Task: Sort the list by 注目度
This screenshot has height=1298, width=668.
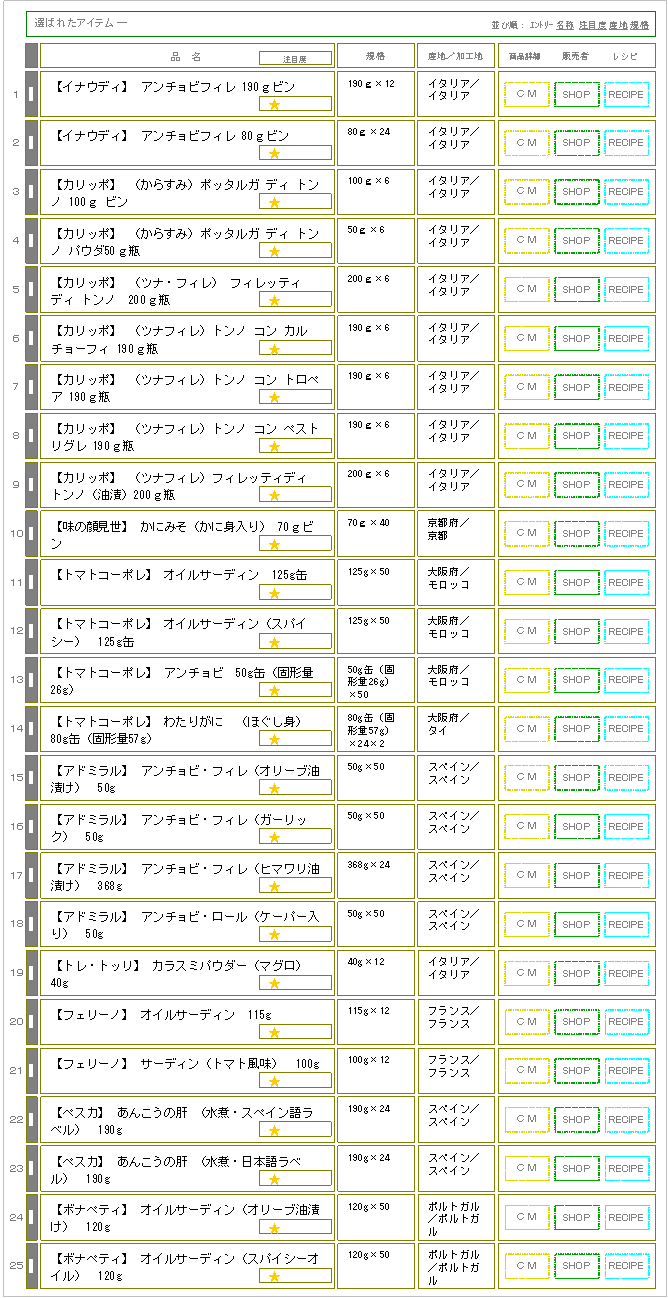Action: pos(592,24)
